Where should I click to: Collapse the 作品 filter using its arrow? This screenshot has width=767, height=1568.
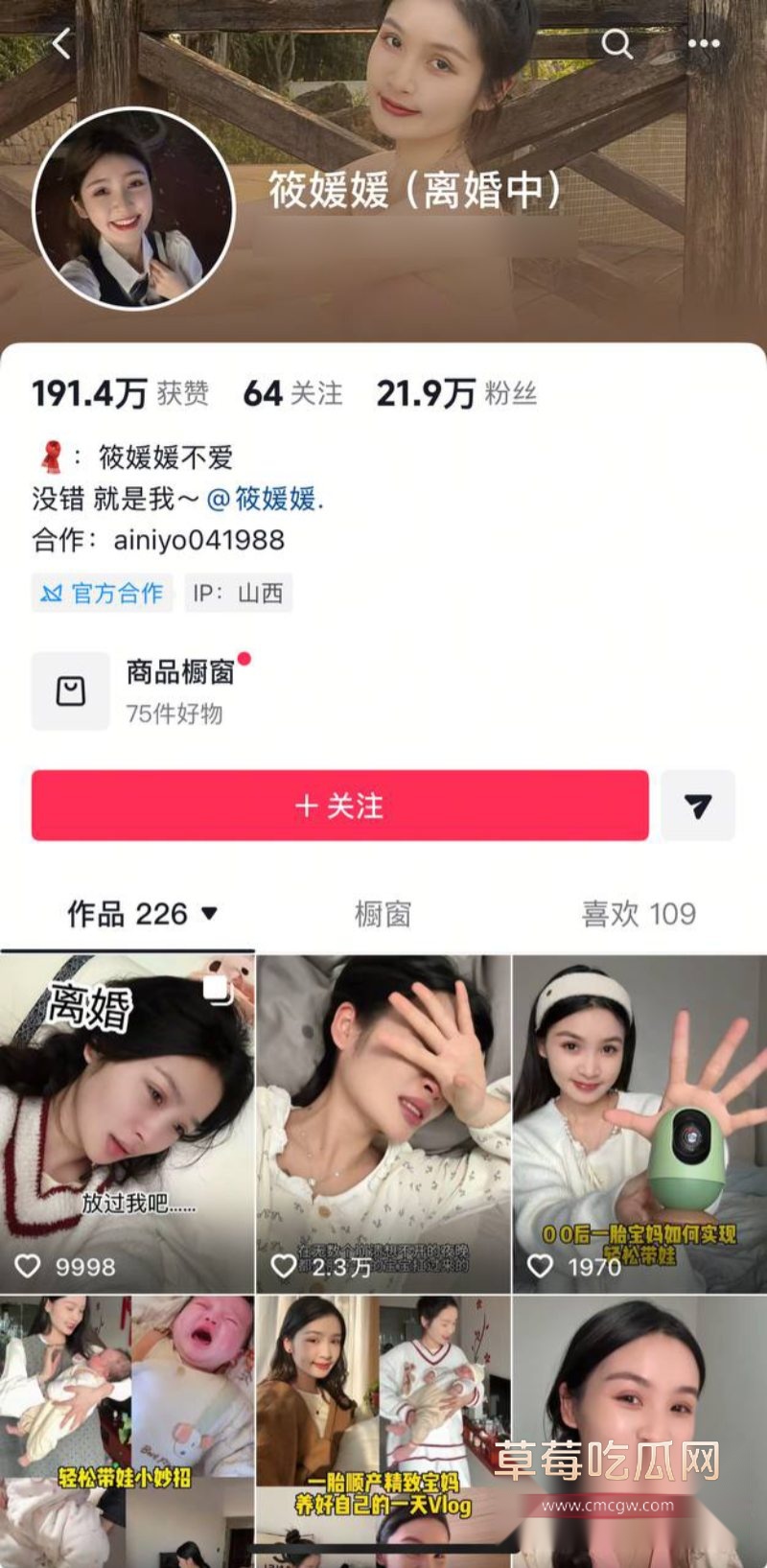point(211,915)
